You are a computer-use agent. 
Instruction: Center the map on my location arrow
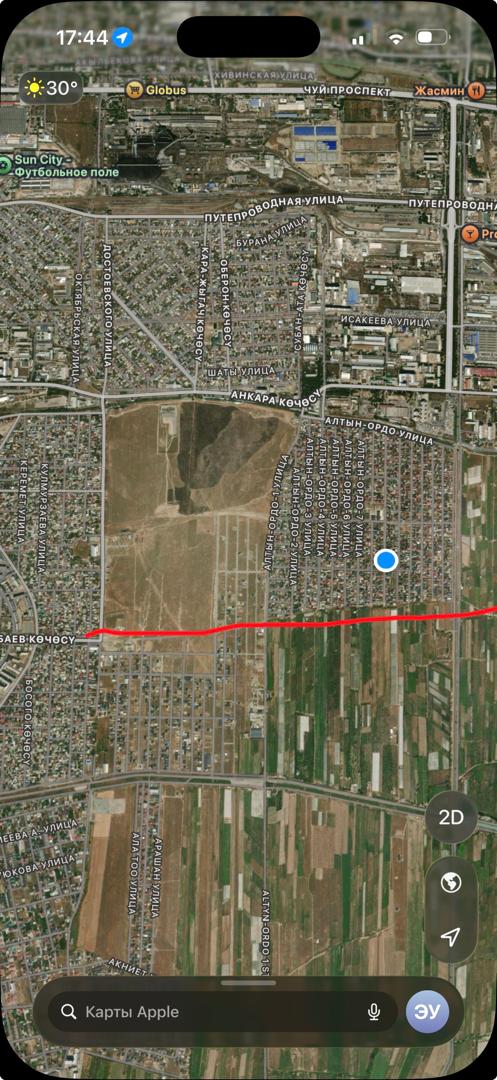[x=451, y=937]
